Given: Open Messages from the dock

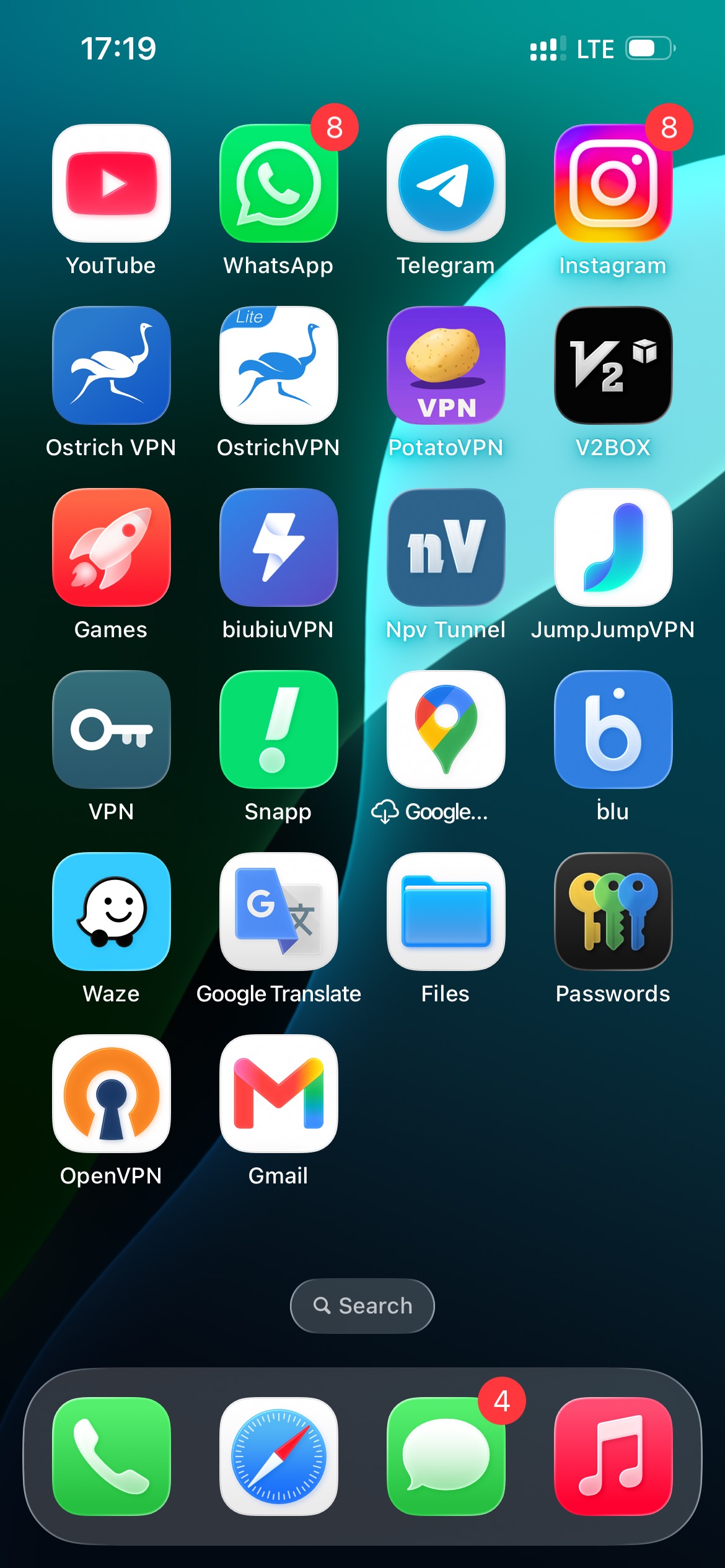Looking at the screenshot, I should [x=446, y=1457].
